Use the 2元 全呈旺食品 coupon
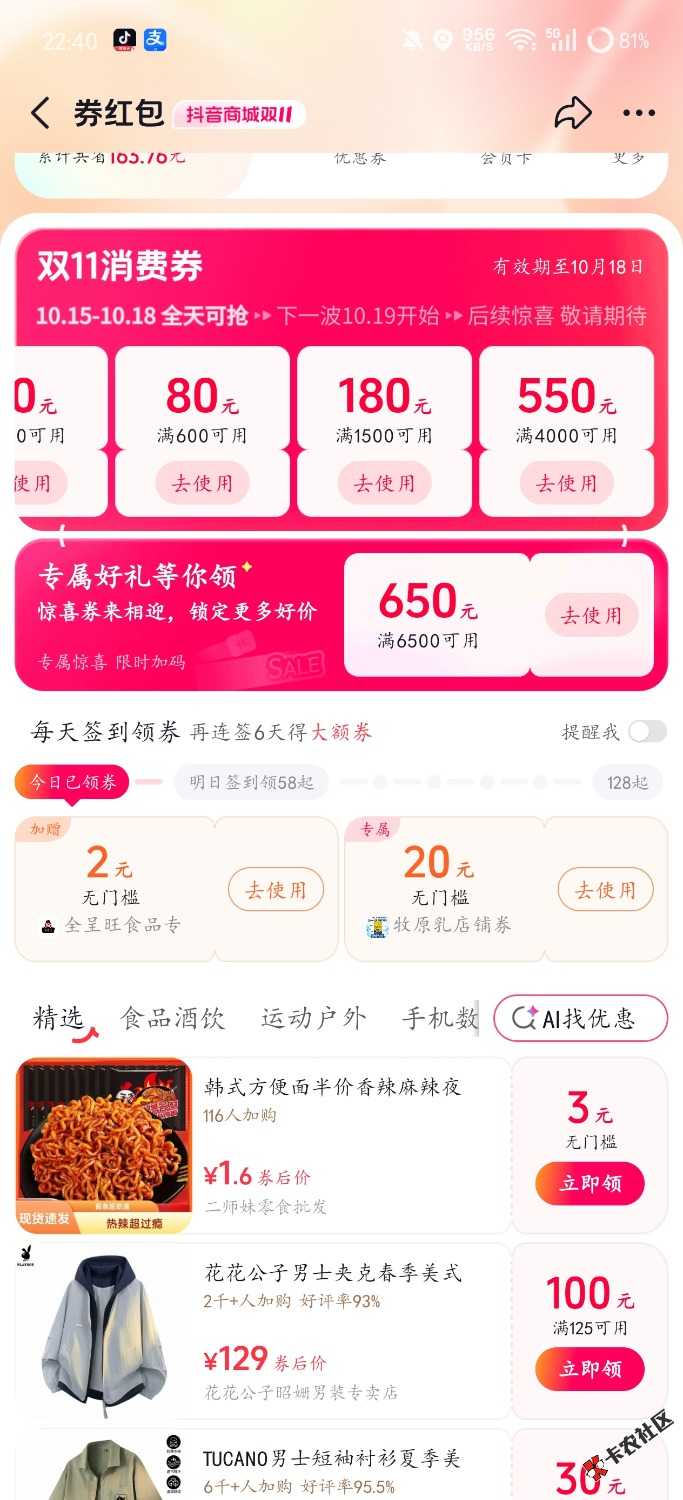This screenshot has width=683, height=1500. click(276, 889)
